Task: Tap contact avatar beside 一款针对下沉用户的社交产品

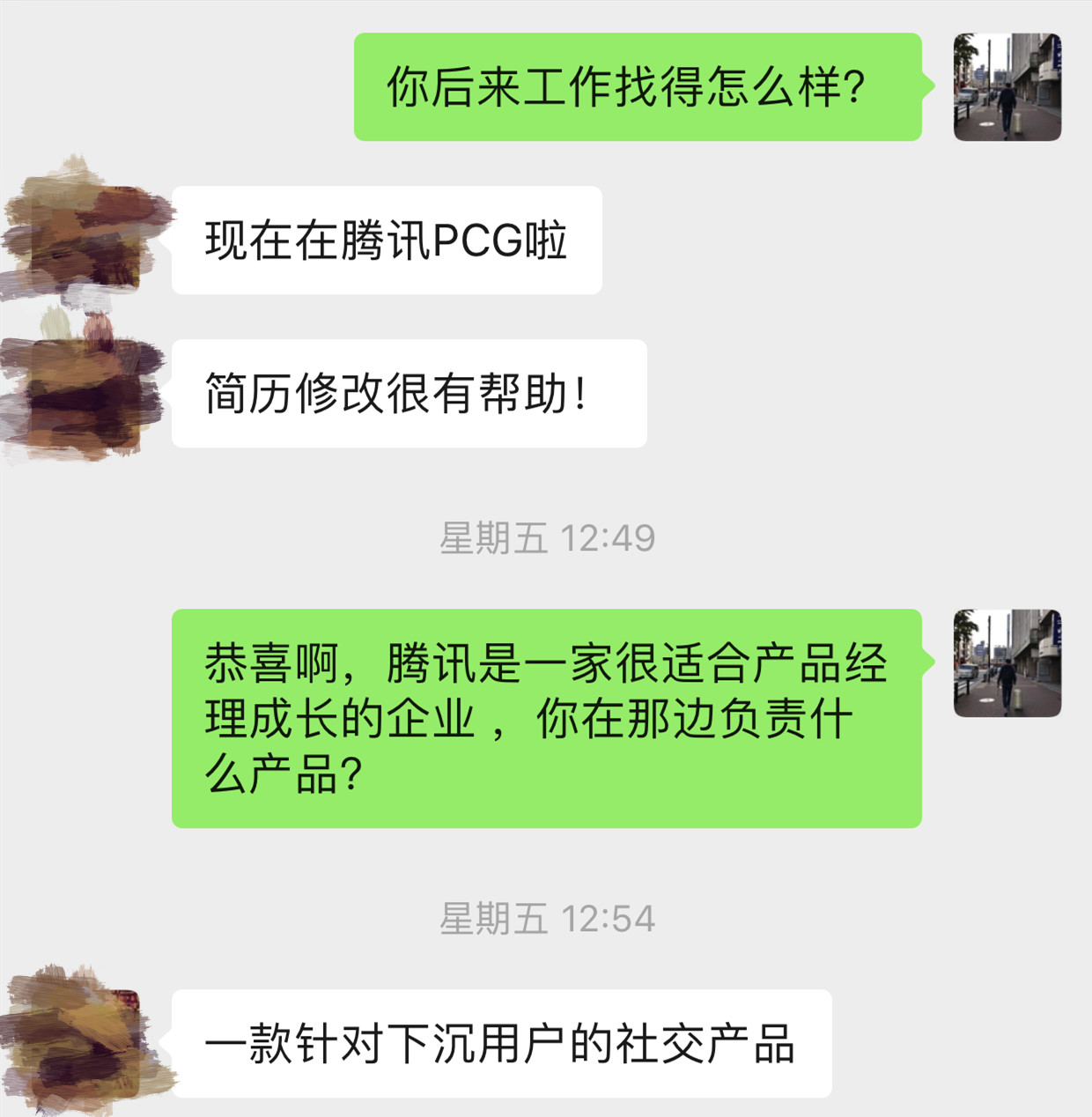Action: pos(85,1043)
